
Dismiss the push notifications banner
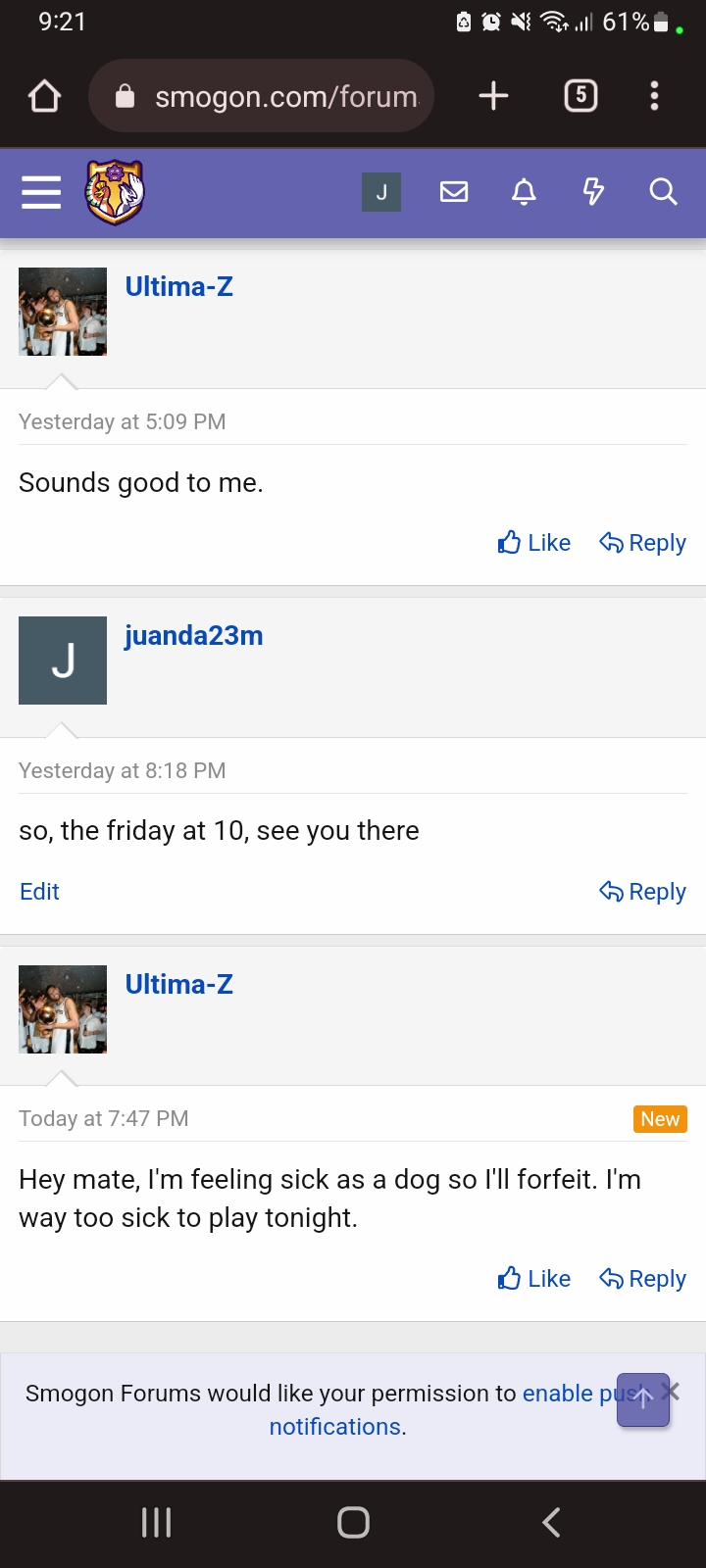(x=672, y=1392)
